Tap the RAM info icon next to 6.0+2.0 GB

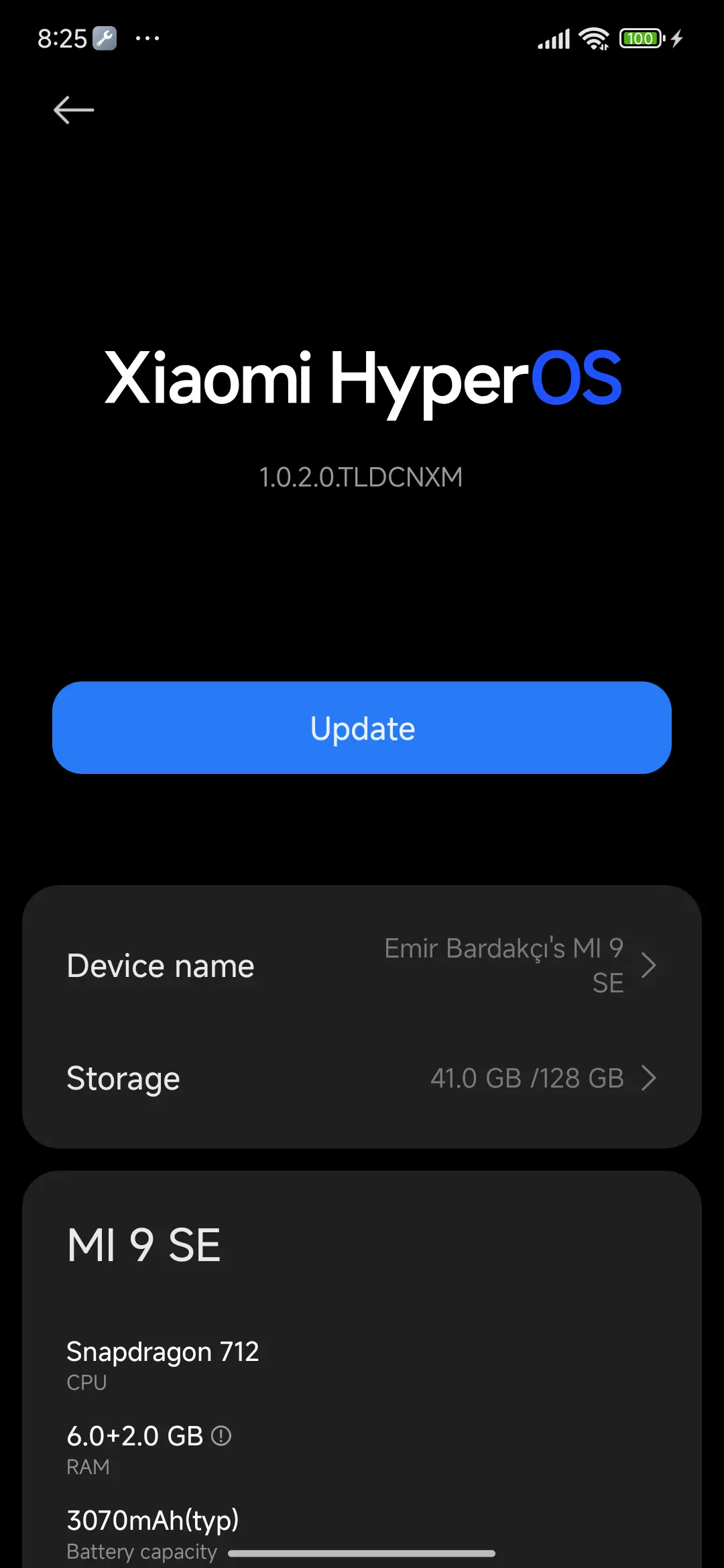(x=221, y=1436)
